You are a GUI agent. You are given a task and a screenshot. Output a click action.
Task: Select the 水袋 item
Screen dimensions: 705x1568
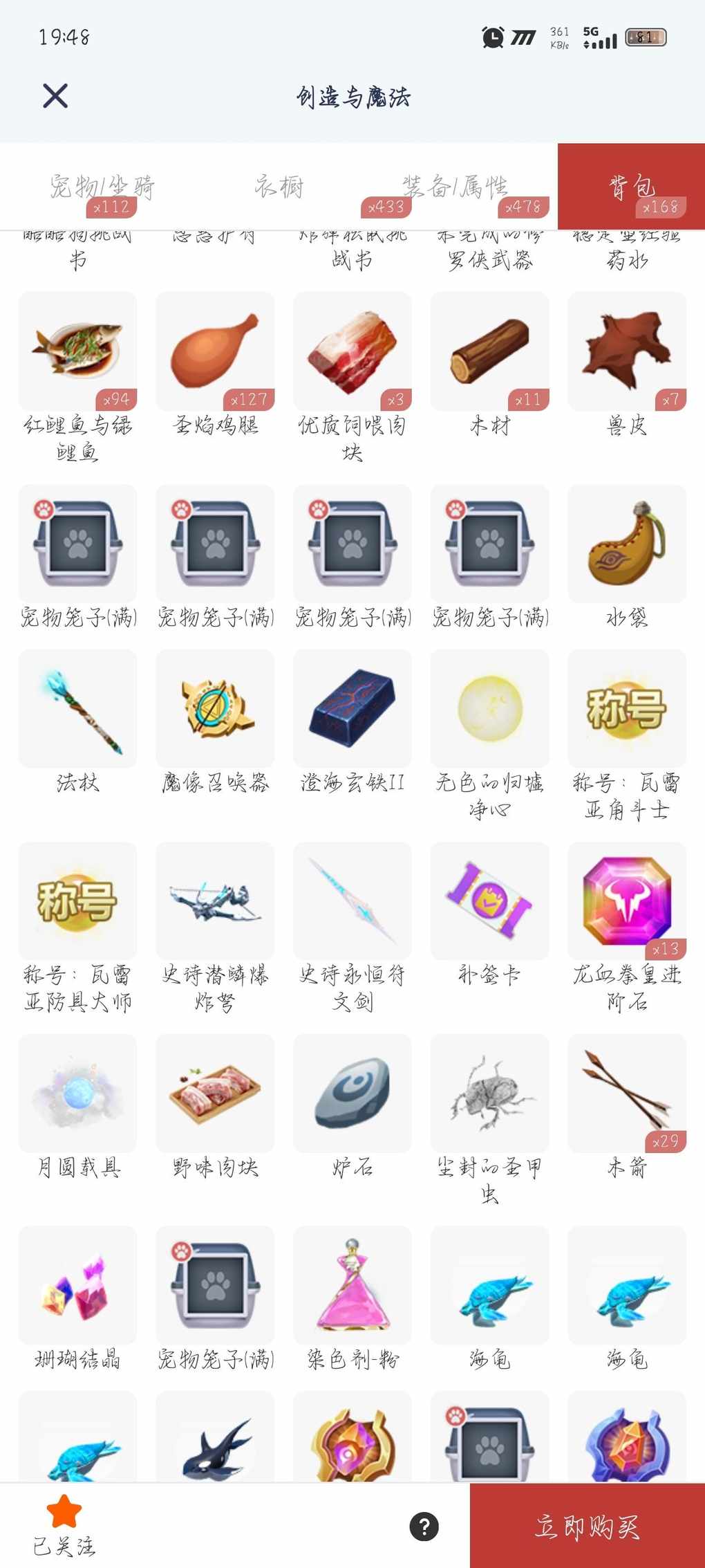tap(627, 544)
